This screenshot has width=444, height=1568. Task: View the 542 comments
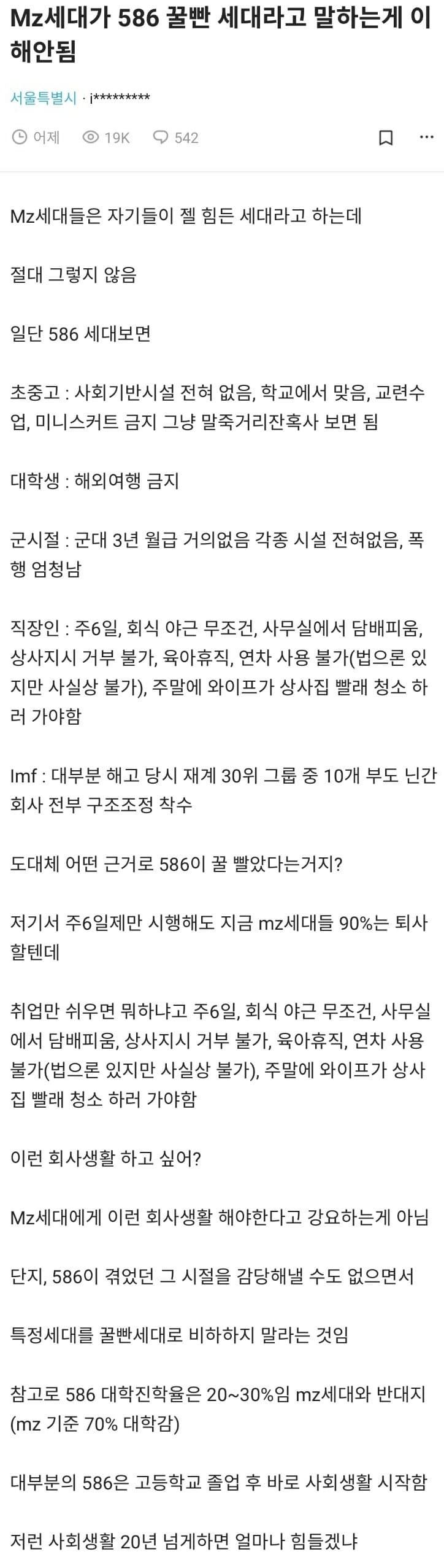[175, 137]
